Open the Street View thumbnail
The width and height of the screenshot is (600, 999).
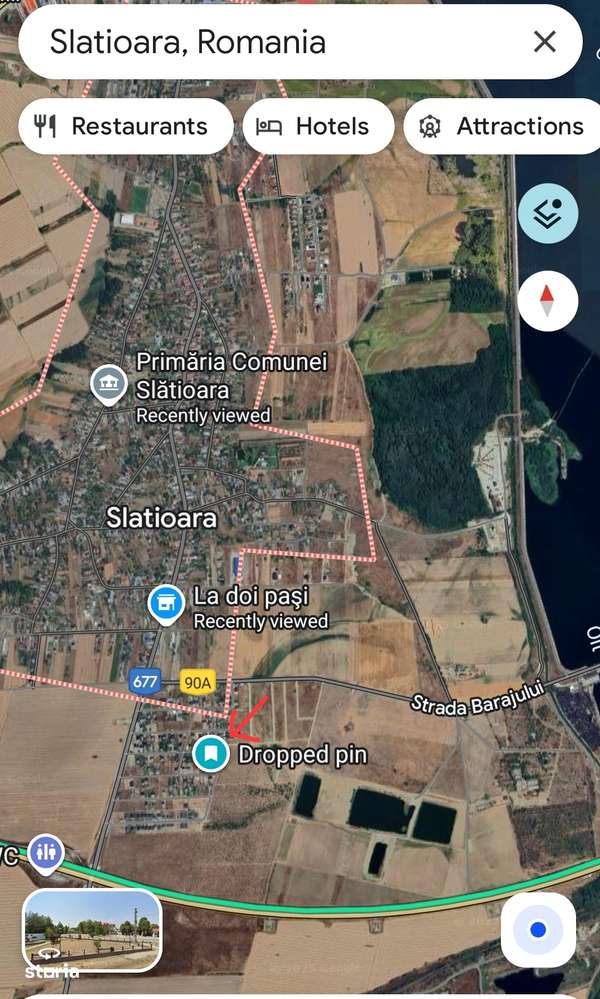pos(92,932)
